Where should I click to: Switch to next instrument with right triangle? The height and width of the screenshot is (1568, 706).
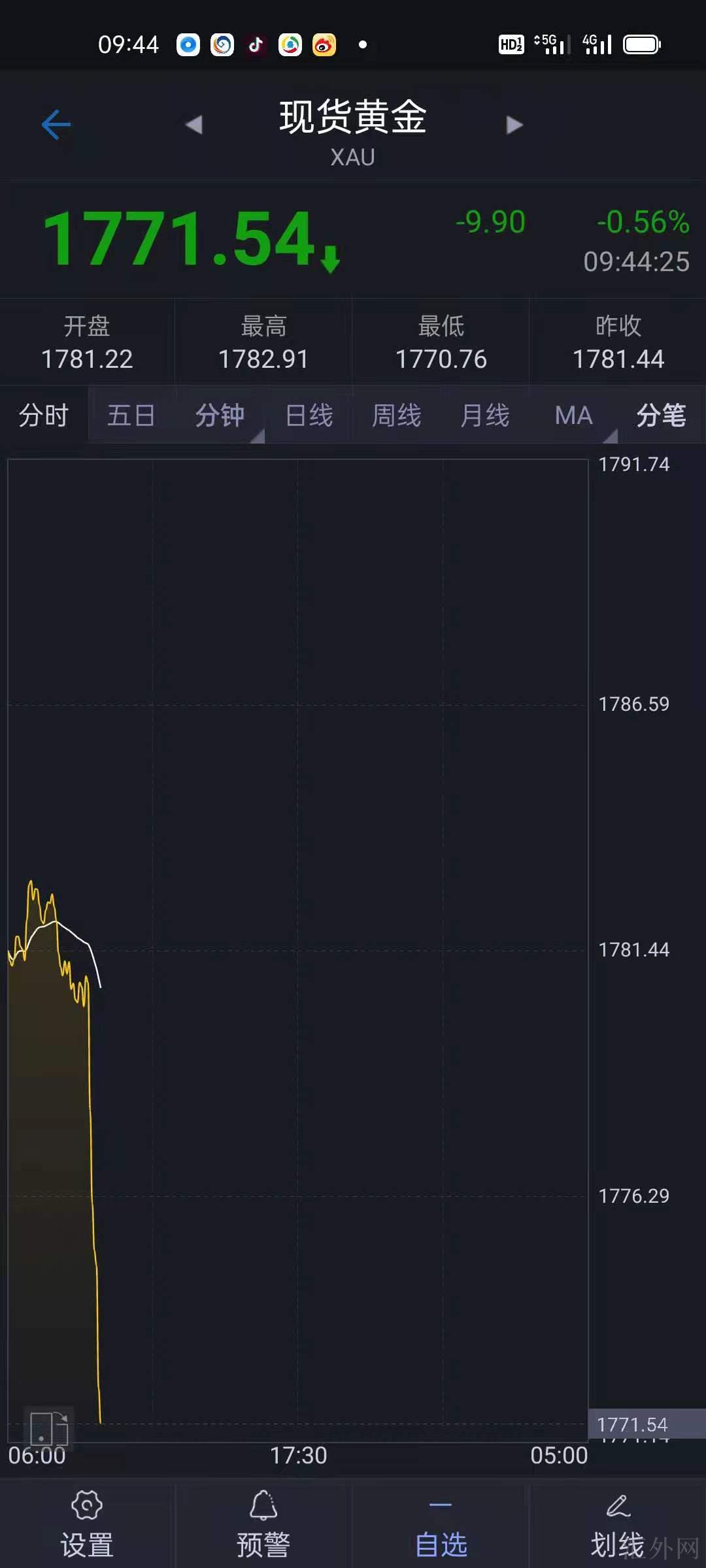514,124
